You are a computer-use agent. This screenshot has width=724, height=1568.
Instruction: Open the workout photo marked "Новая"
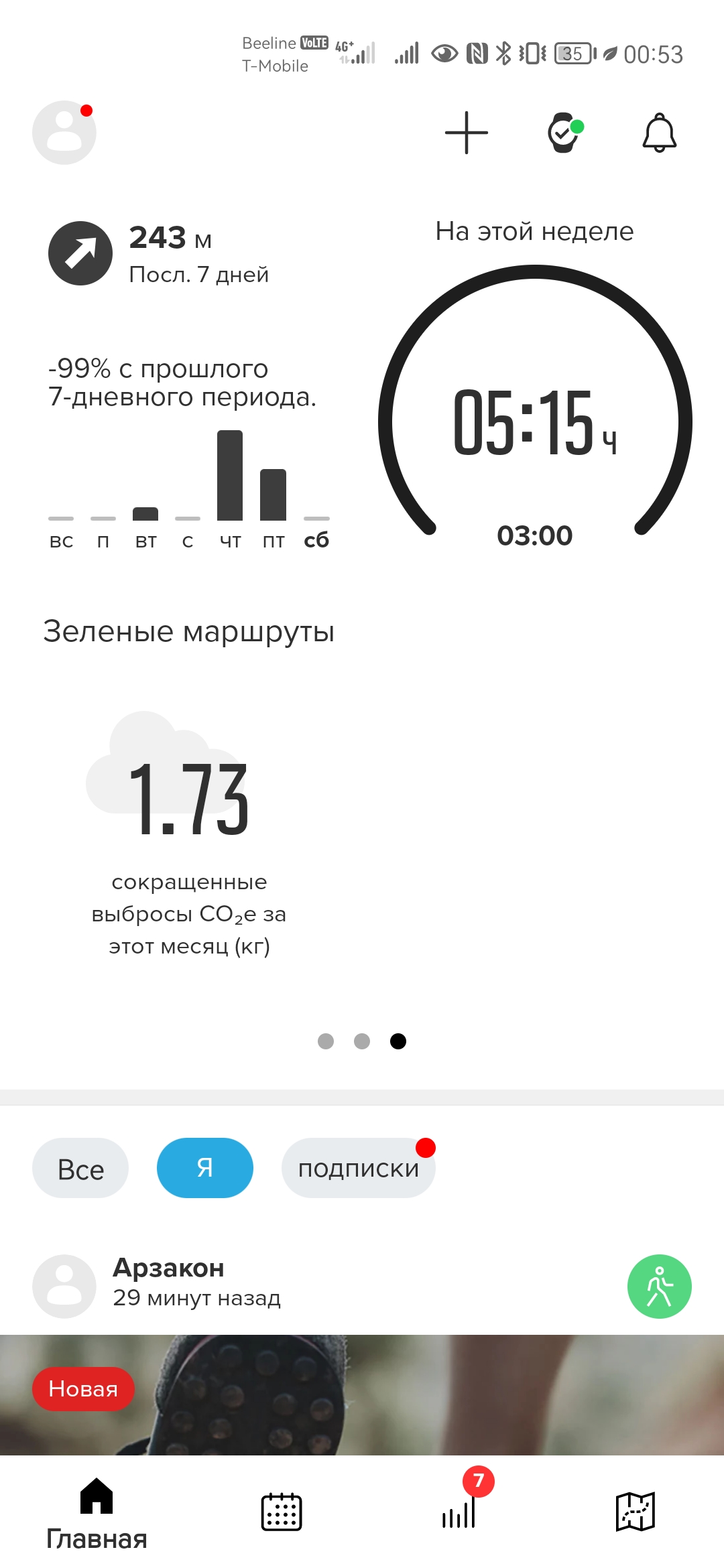tap(362, 1395)
